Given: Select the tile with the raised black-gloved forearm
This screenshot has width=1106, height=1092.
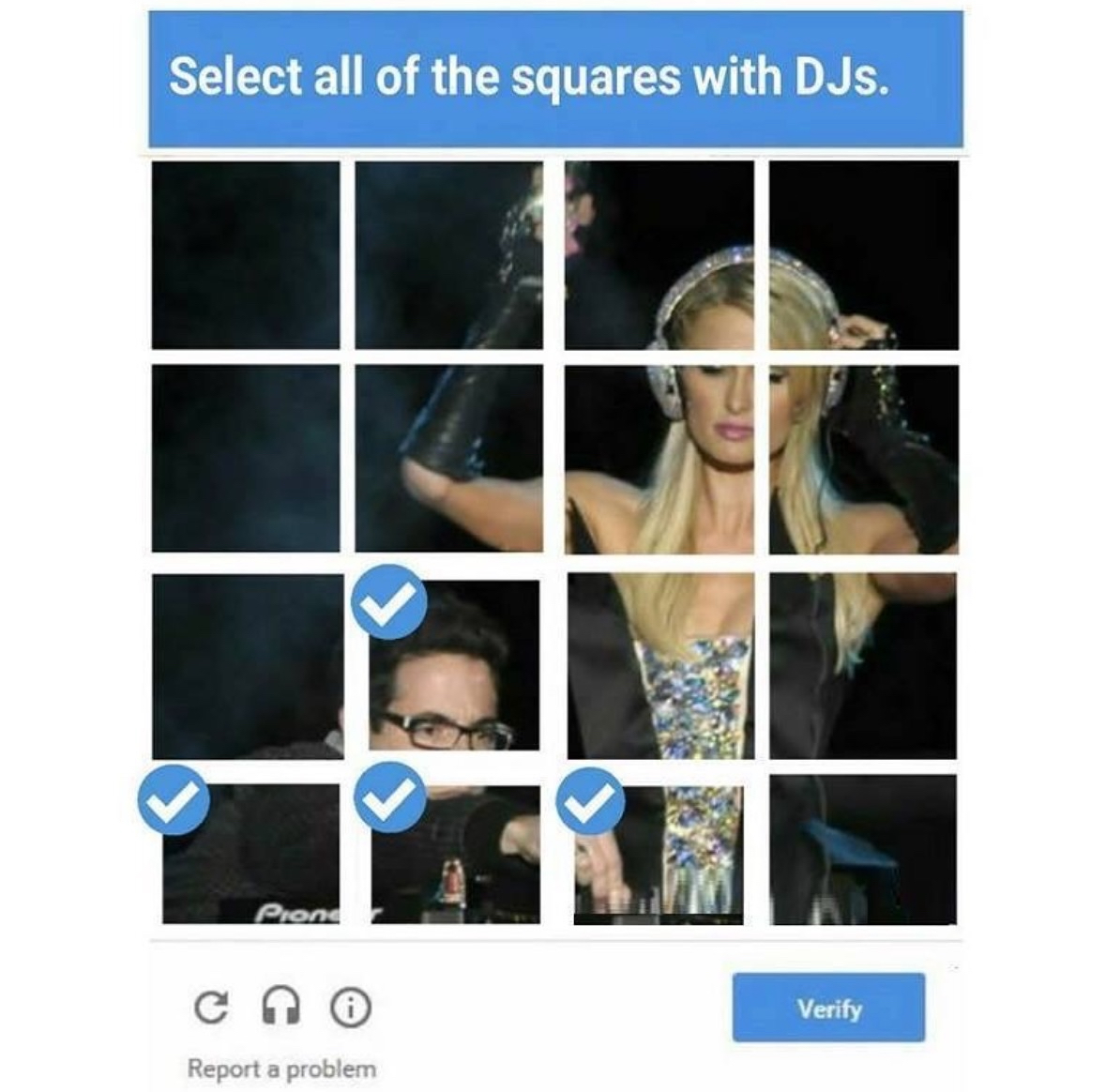Looking at the screenshot, I should click(x=448, y=458).
